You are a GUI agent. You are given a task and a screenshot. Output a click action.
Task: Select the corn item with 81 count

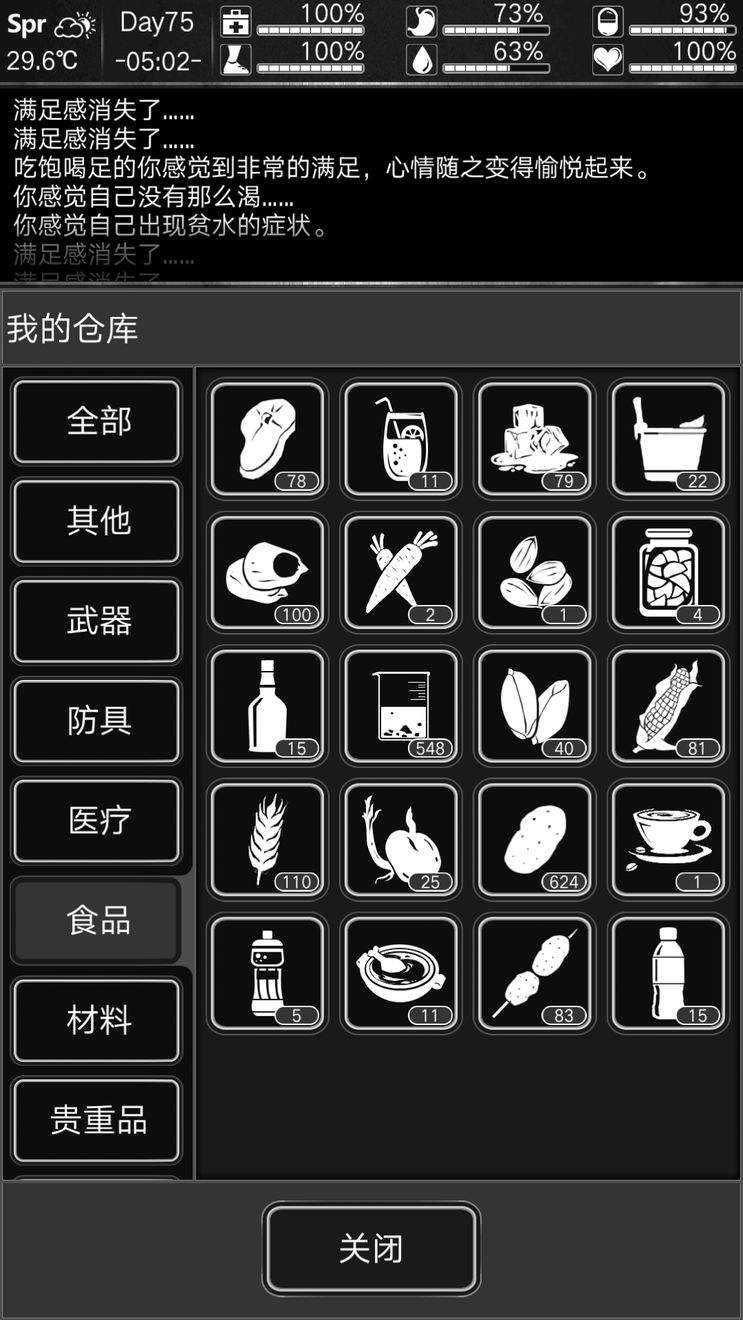pos(669,706)
